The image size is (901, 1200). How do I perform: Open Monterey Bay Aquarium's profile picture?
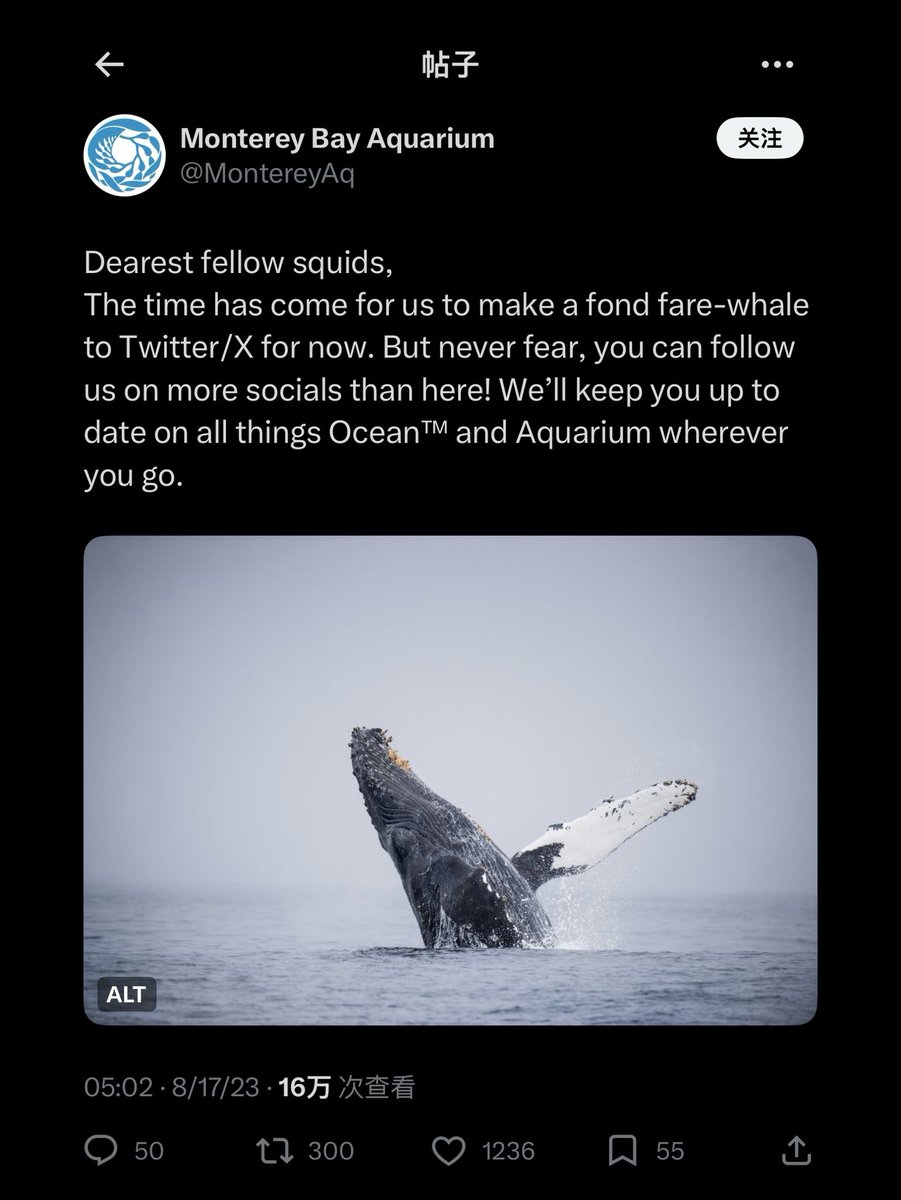pyautogui.click(x=124, y=154)
